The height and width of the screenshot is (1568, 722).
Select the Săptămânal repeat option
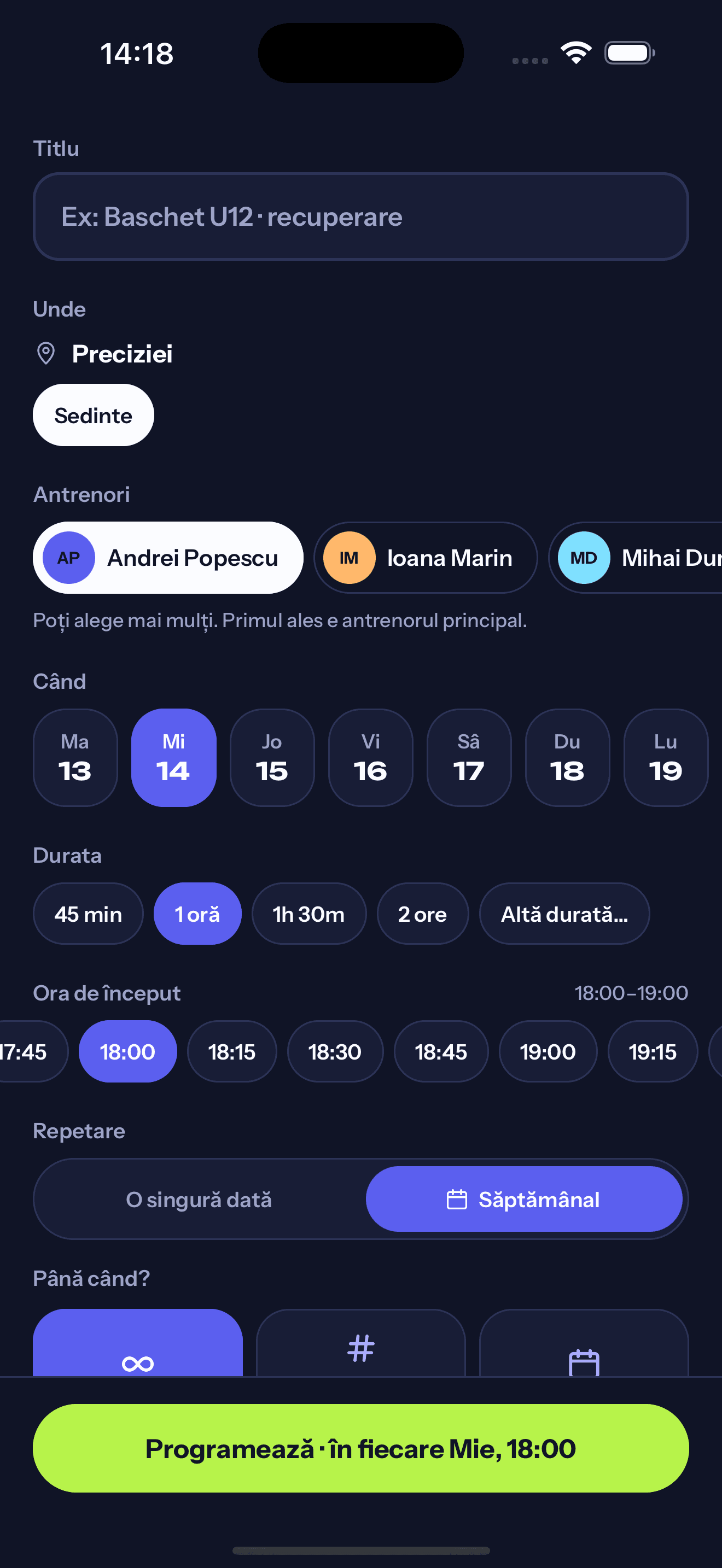click(523, 1199)
